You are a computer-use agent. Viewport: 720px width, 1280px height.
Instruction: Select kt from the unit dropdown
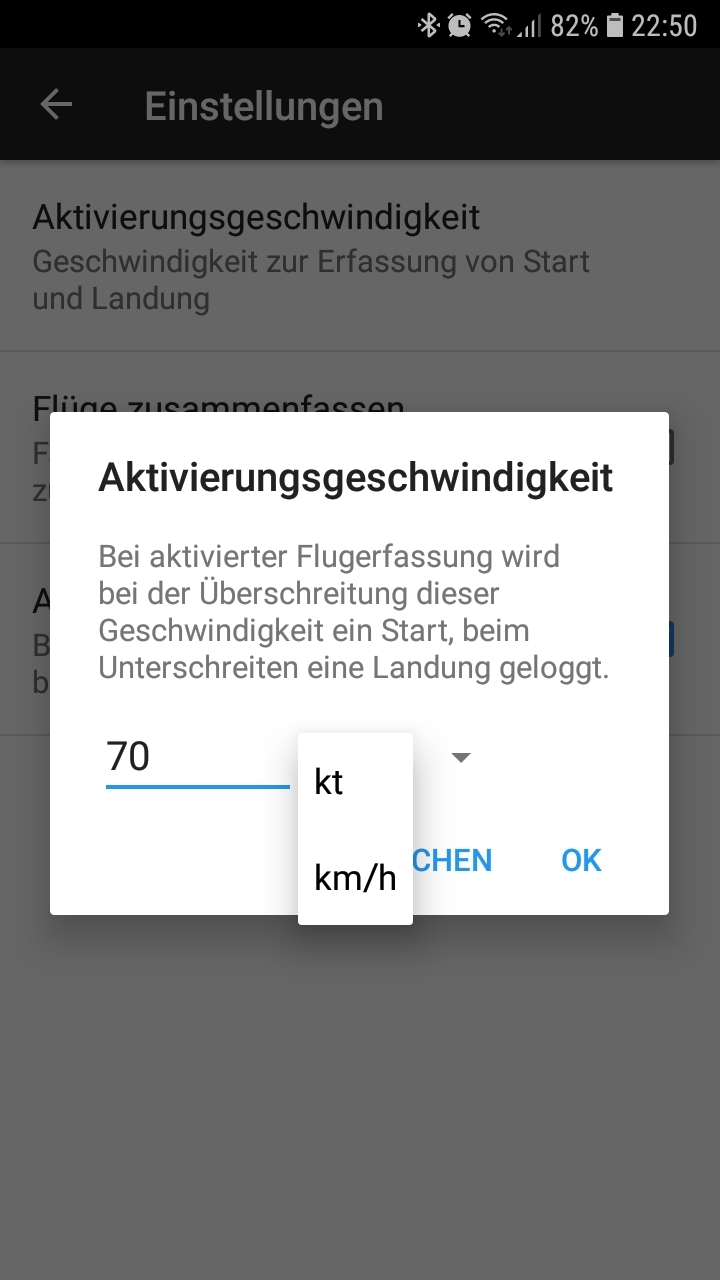point(355,781)
